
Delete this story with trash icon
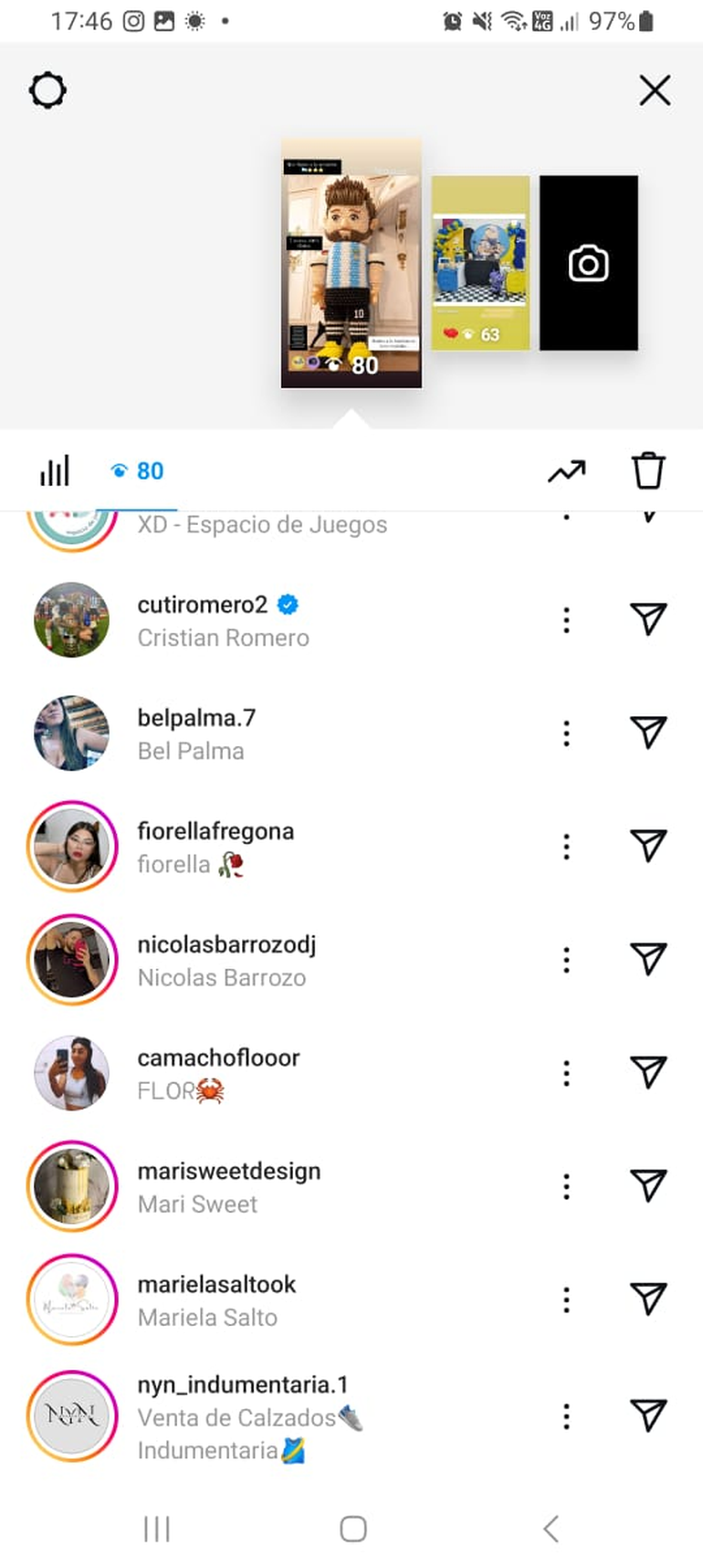point(648,471)
